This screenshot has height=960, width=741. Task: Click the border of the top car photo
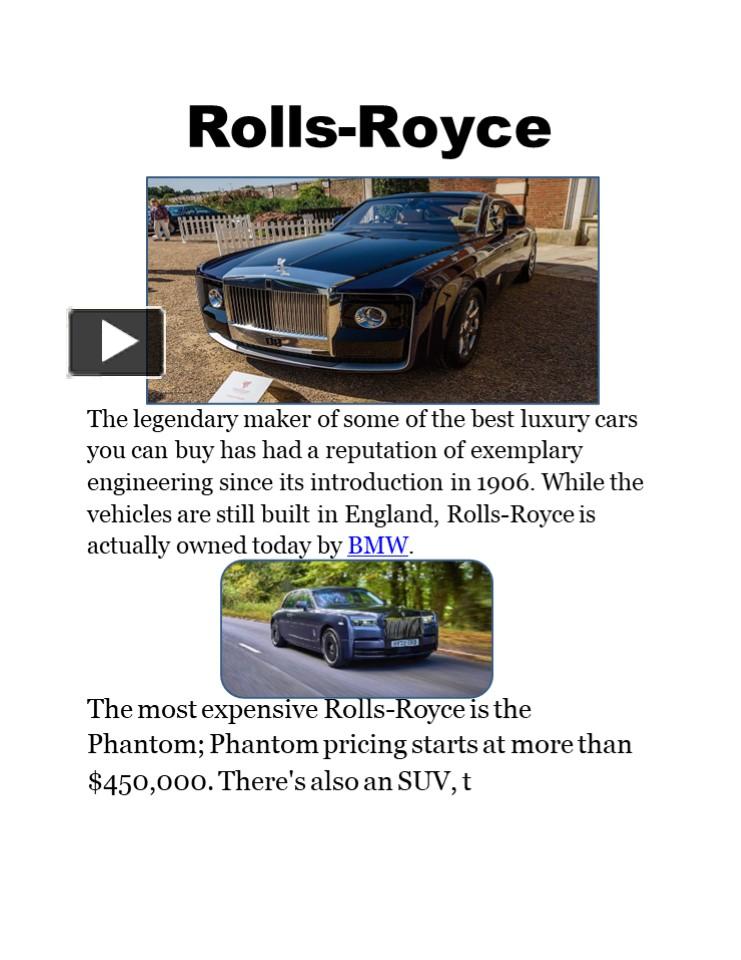coord(373,179)
